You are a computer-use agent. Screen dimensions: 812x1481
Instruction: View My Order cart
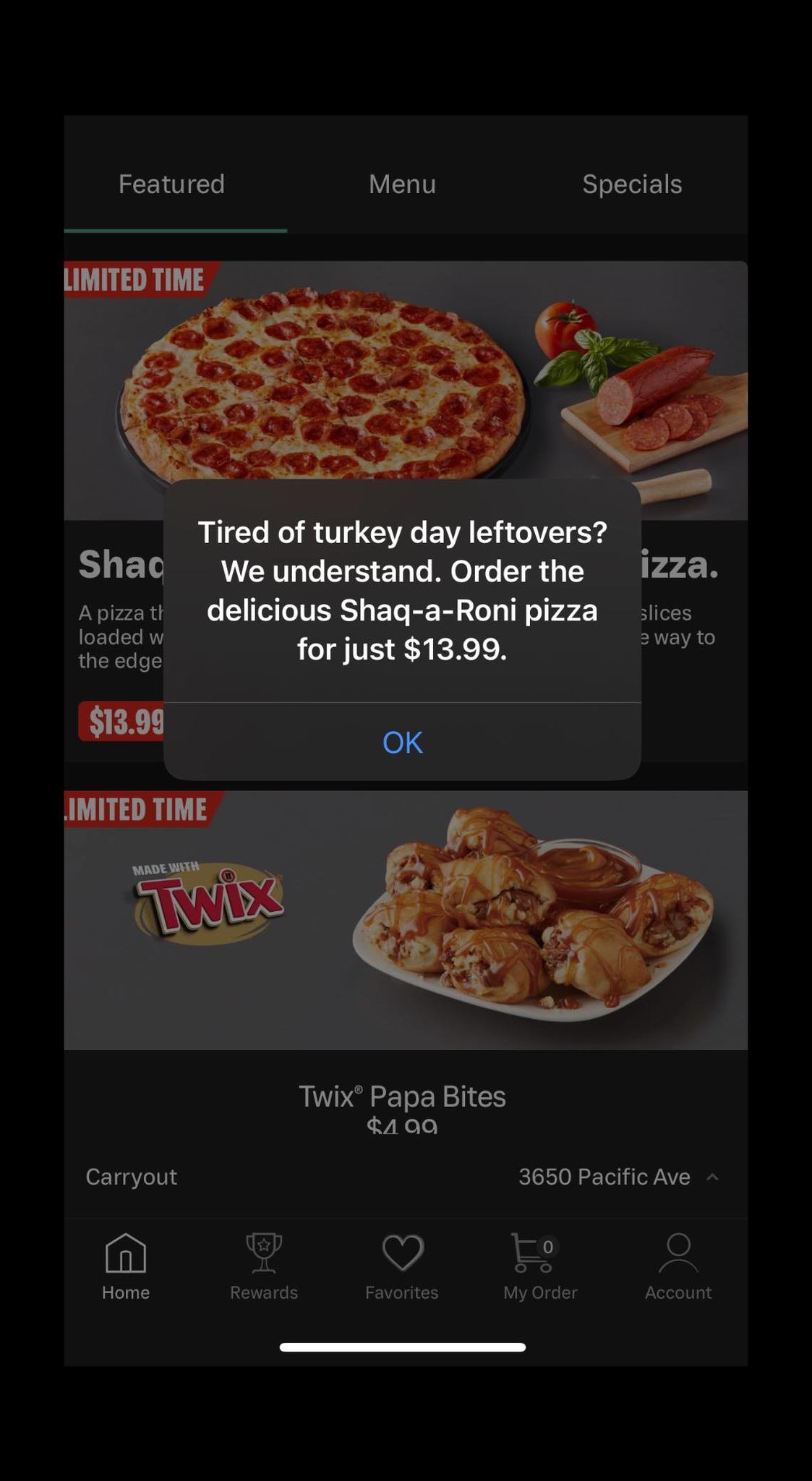pyautogui.click(x=540, y=1267)
